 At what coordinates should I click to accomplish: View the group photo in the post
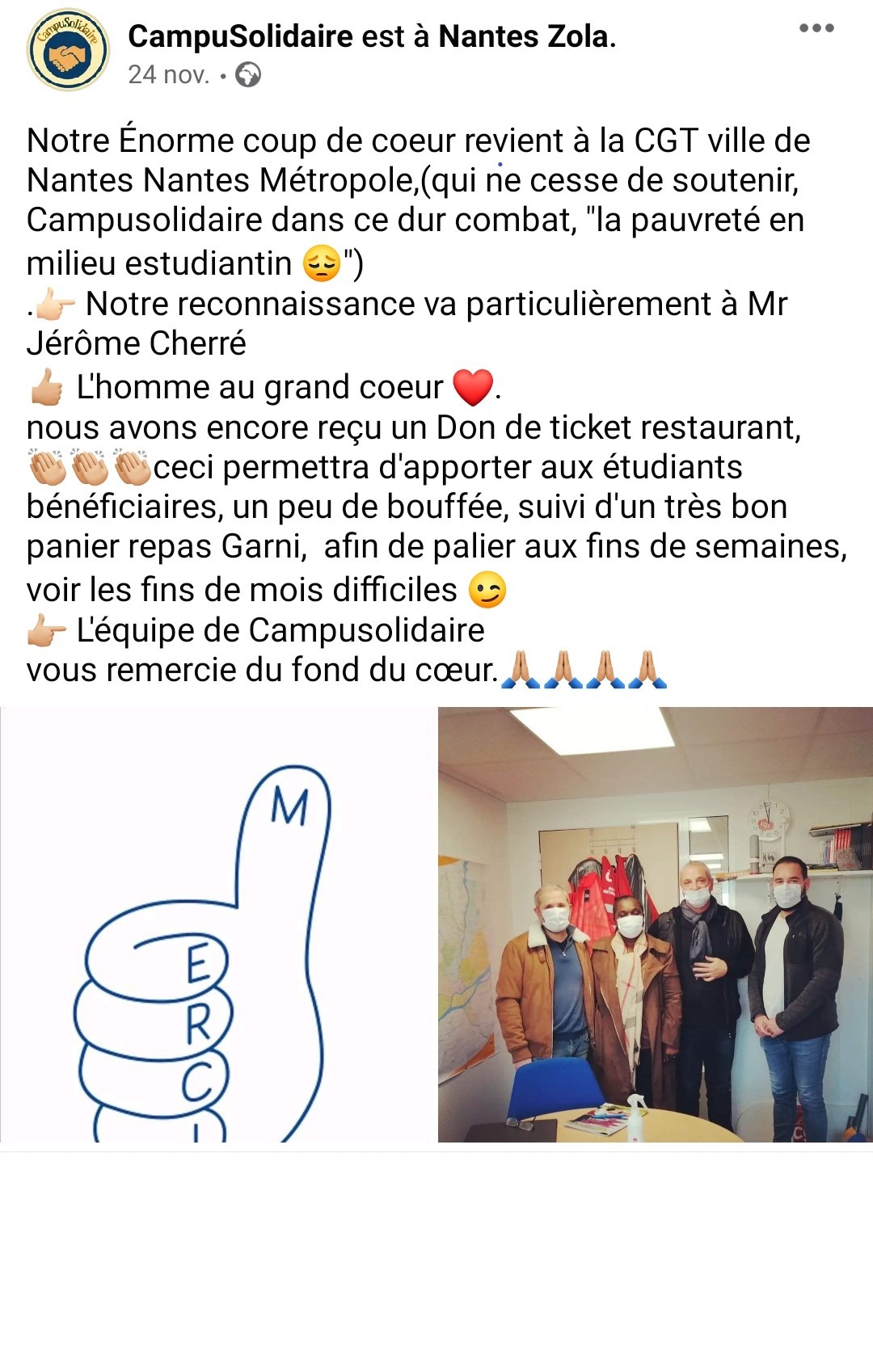[656, 924]
